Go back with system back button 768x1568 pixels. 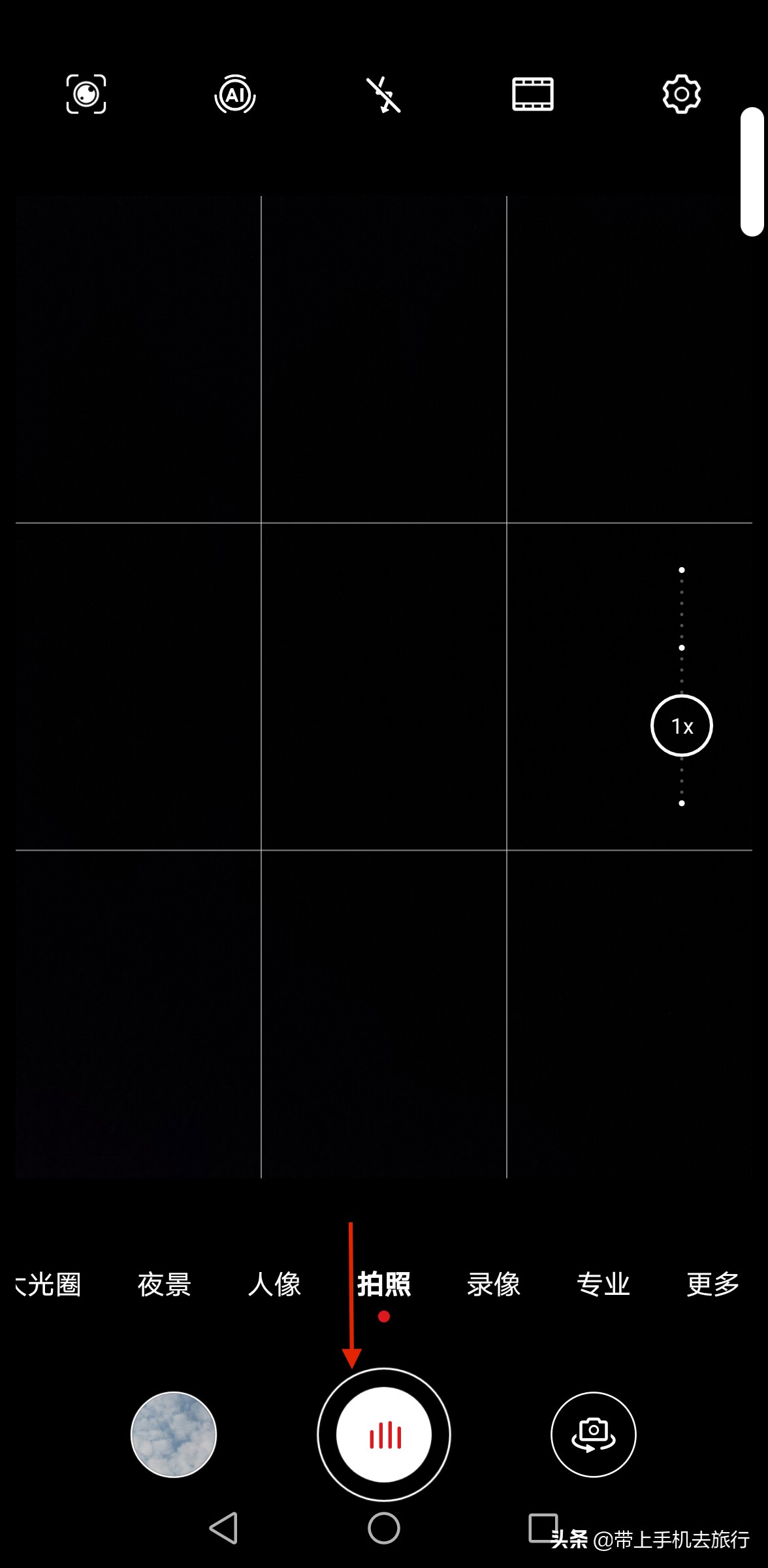pos(223,1527)
